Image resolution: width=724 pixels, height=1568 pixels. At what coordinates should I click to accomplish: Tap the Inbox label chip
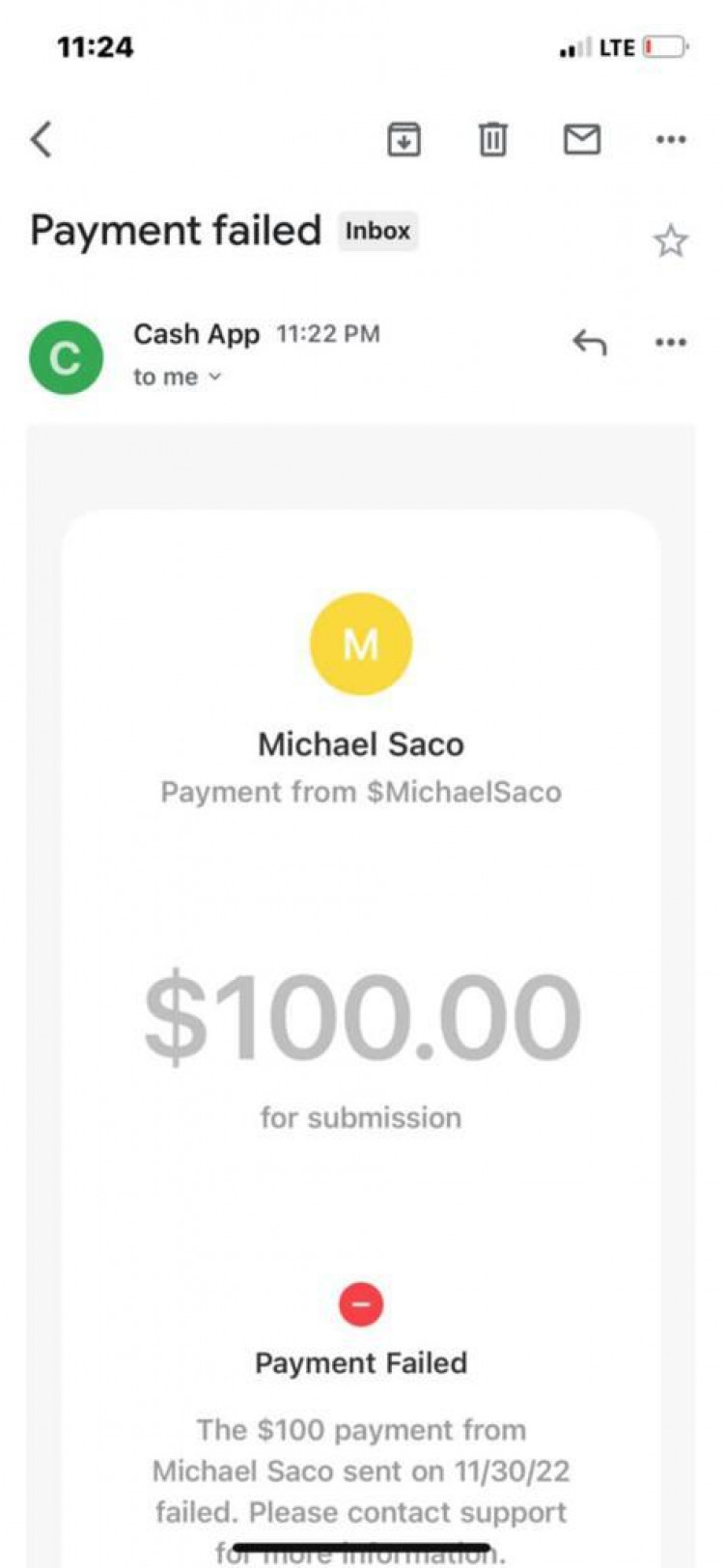point(377,232)
